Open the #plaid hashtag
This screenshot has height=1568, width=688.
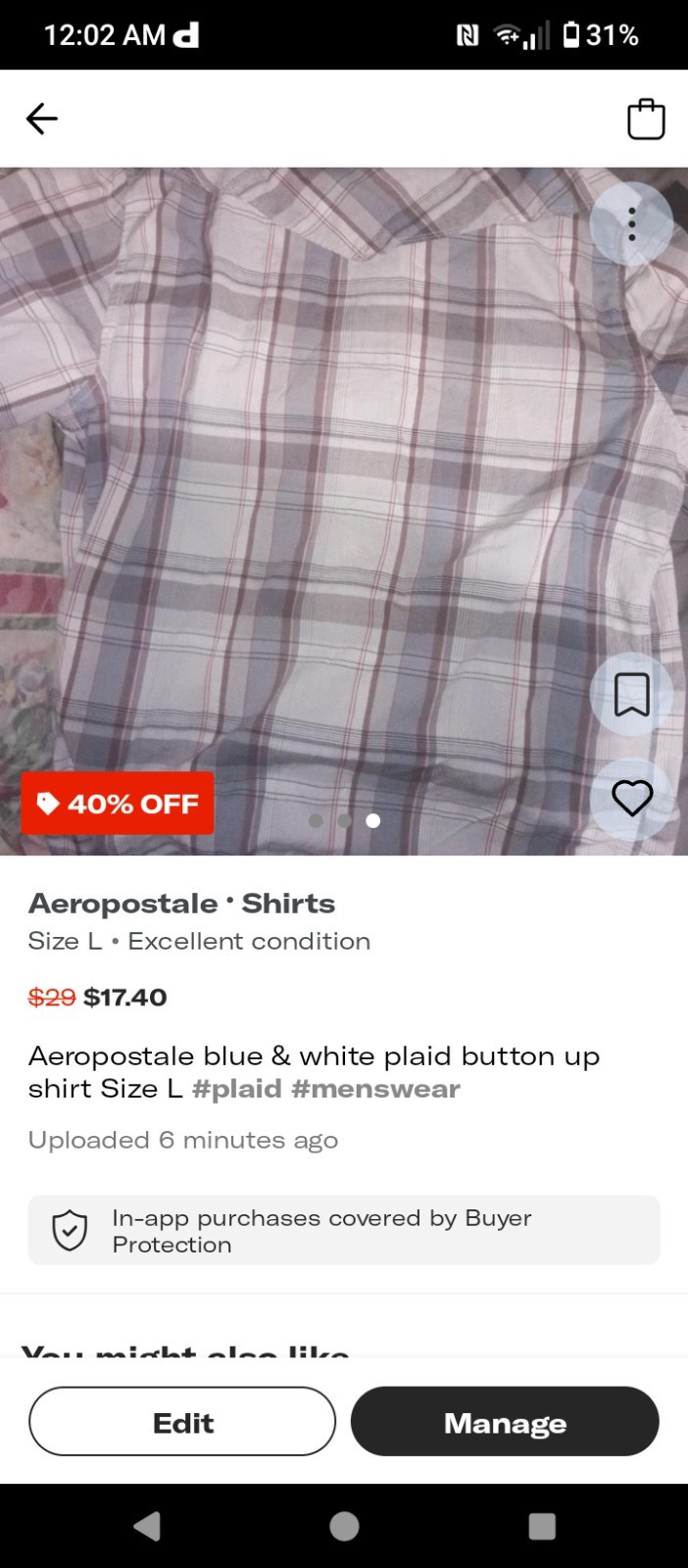[x=237, y=1089]
